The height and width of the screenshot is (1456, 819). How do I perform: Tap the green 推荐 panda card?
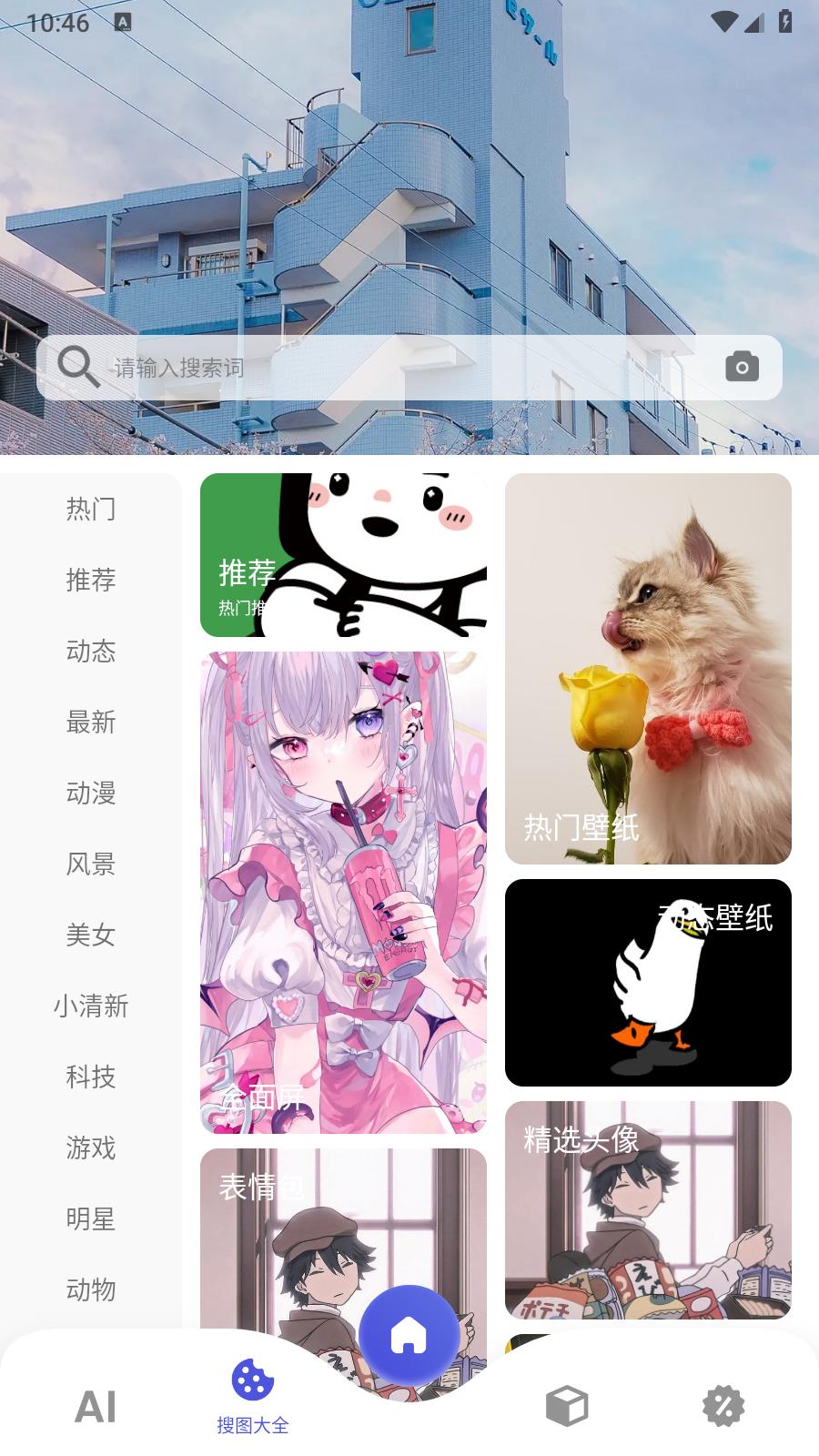(343, 553)
